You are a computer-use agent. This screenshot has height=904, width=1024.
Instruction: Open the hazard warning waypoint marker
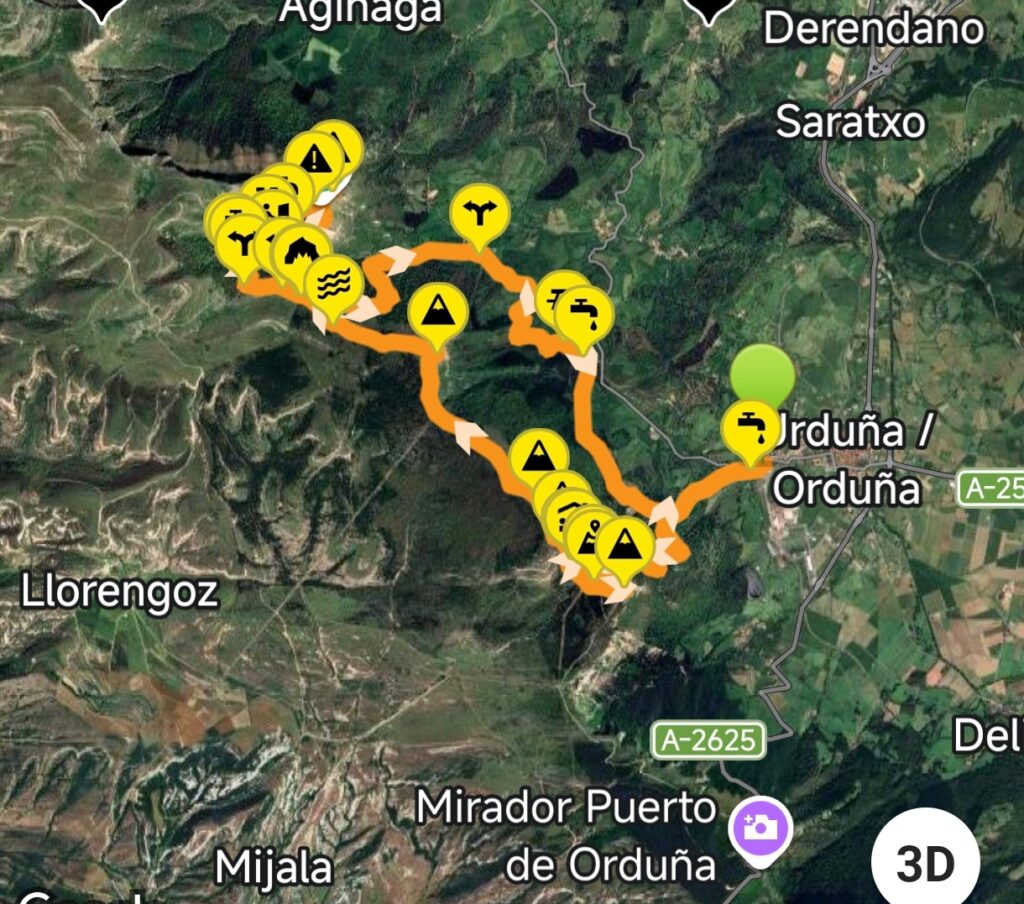(315, 158)
